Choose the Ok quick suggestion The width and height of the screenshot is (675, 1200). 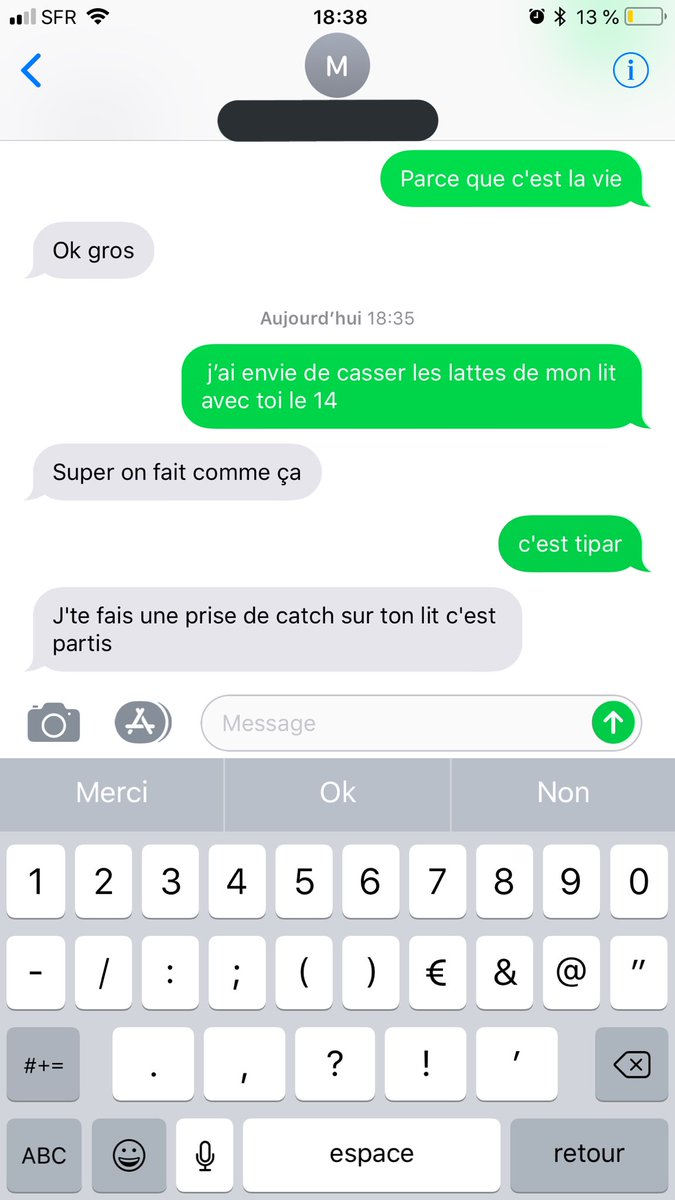pos(338,793)
